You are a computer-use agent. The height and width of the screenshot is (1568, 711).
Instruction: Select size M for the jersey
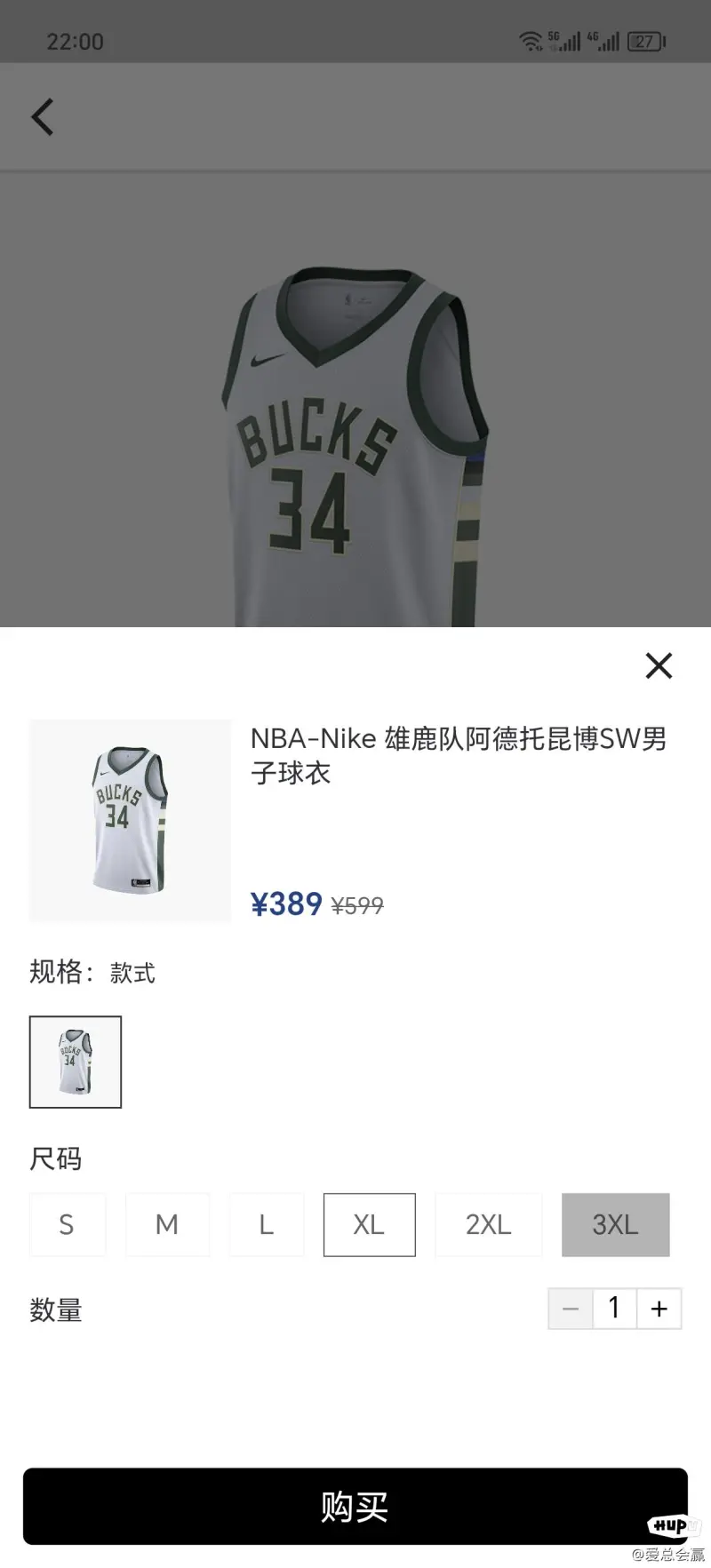[x=166, y=1224]
